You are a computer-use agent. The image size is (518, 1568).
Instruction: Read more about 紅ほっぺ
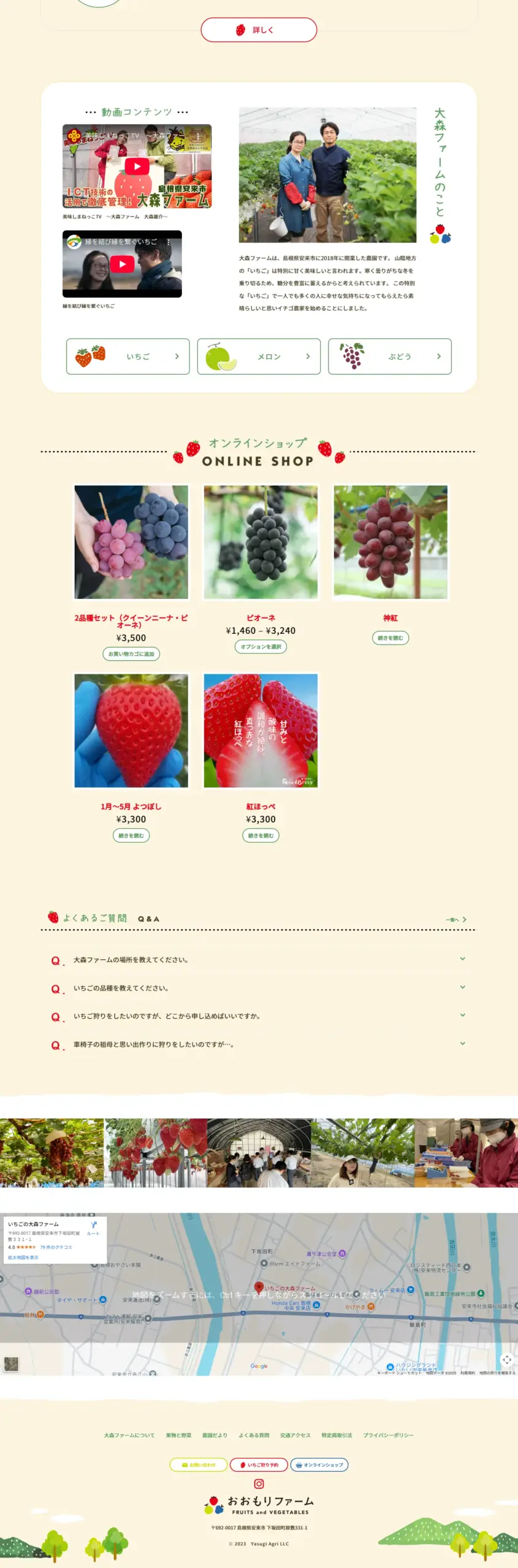click(x=261, y=835)
